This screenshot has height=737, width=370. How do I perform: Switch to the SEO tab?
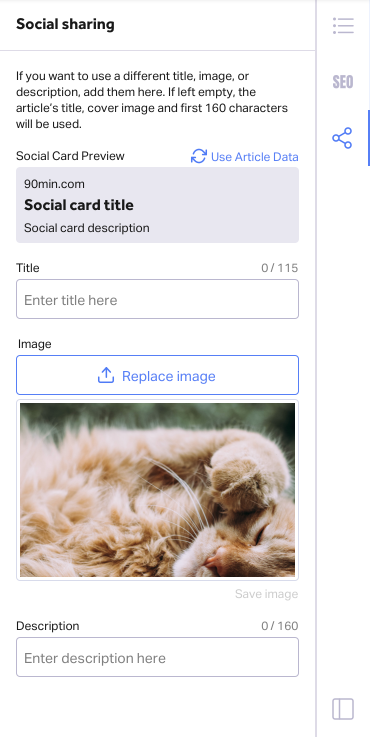tap(343, 82)
